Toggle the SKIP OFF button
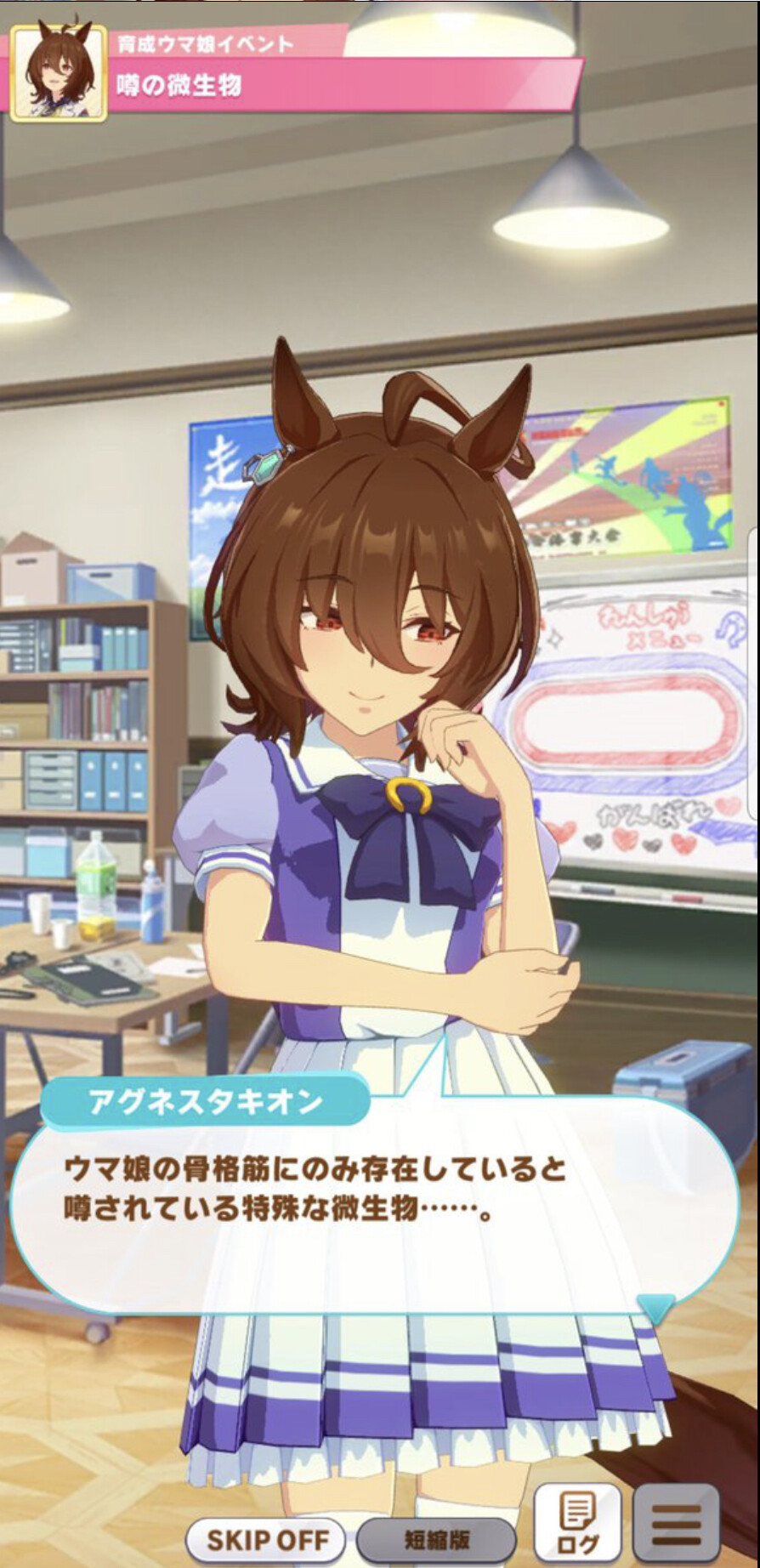Viewport: 760px width, 1568px height. [266, 1539]
